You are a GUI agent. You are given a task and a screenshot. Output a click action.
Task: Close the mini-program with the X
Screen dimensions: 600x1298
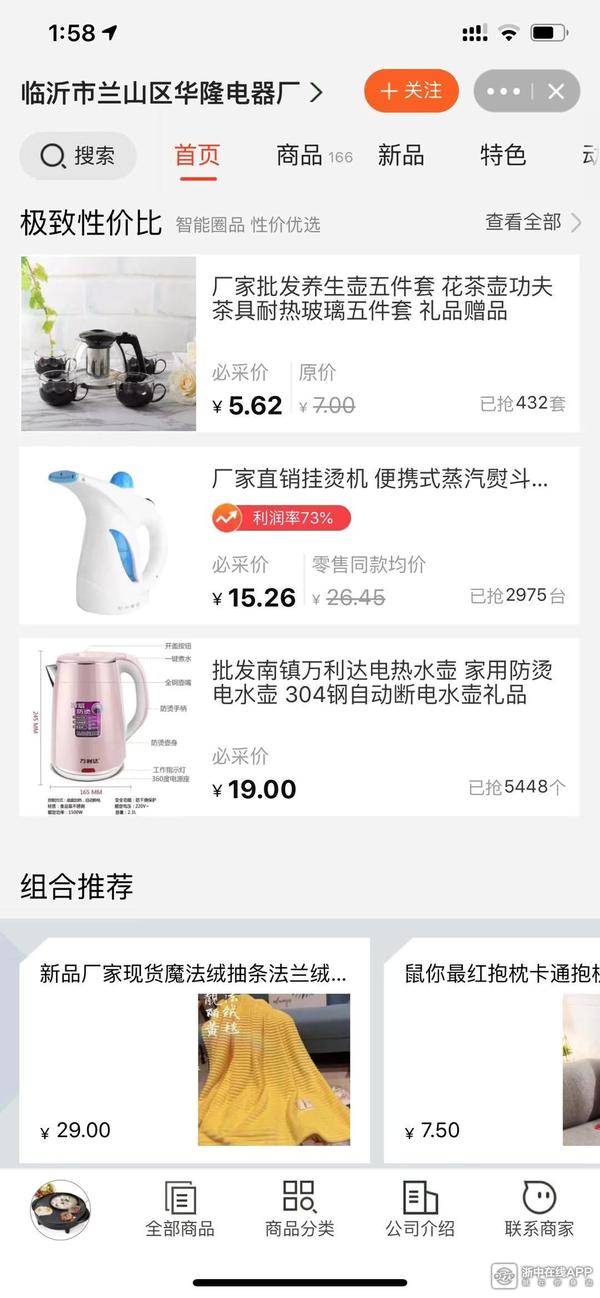(x=556, y=91)
